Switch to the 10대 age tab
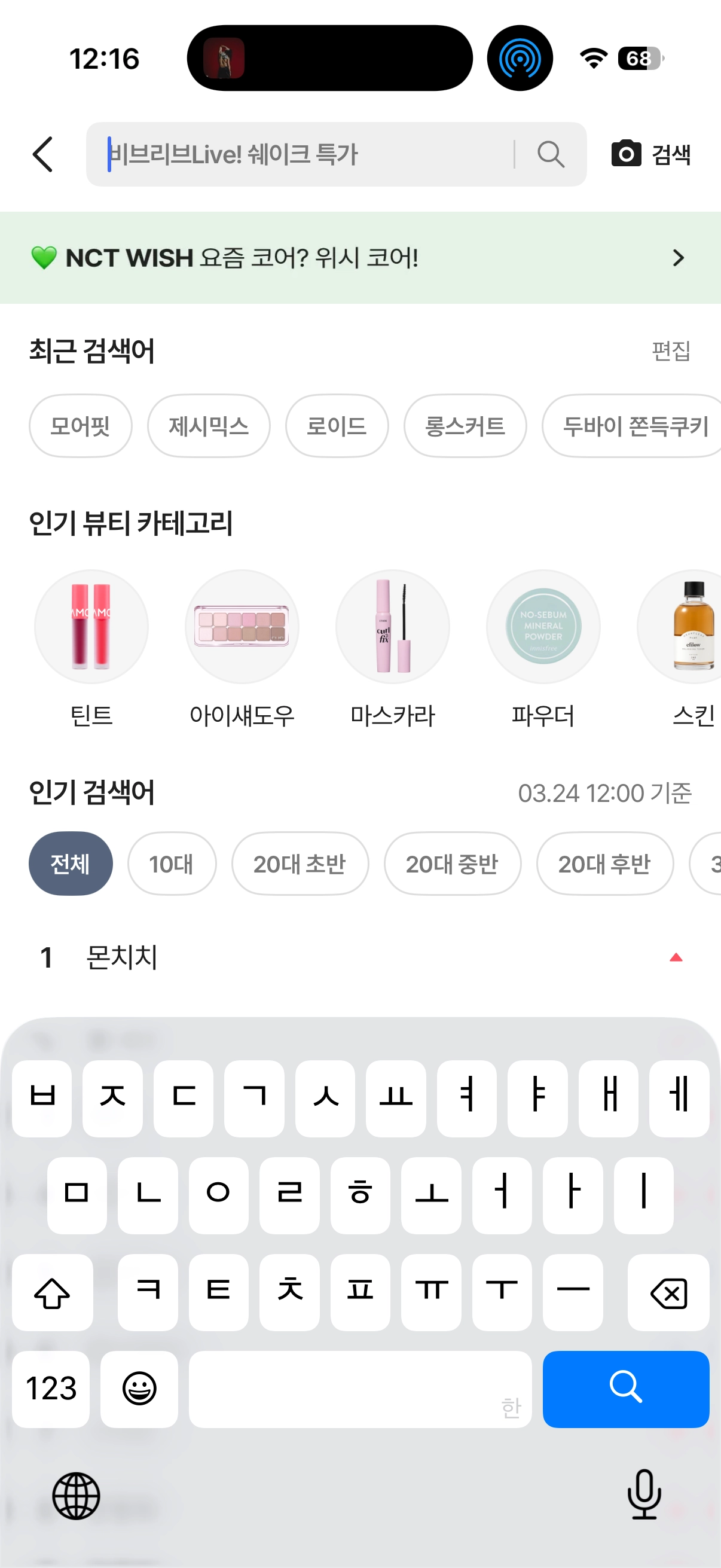Image resolution: width=721 pixels, height=1568 pixels. point(172,863)
